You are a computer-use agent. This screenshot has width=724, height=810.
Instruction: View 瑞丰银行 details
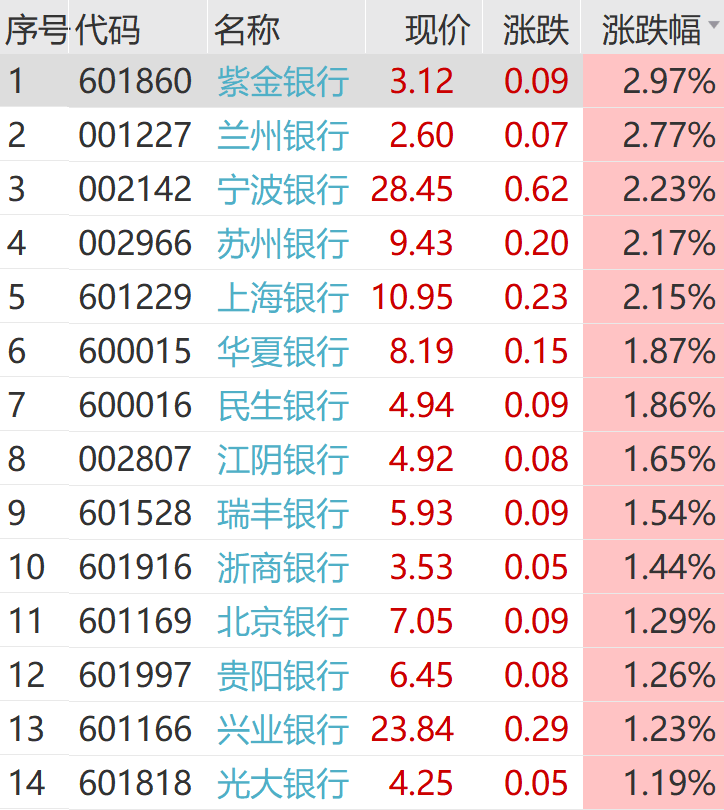click(283, 513)
